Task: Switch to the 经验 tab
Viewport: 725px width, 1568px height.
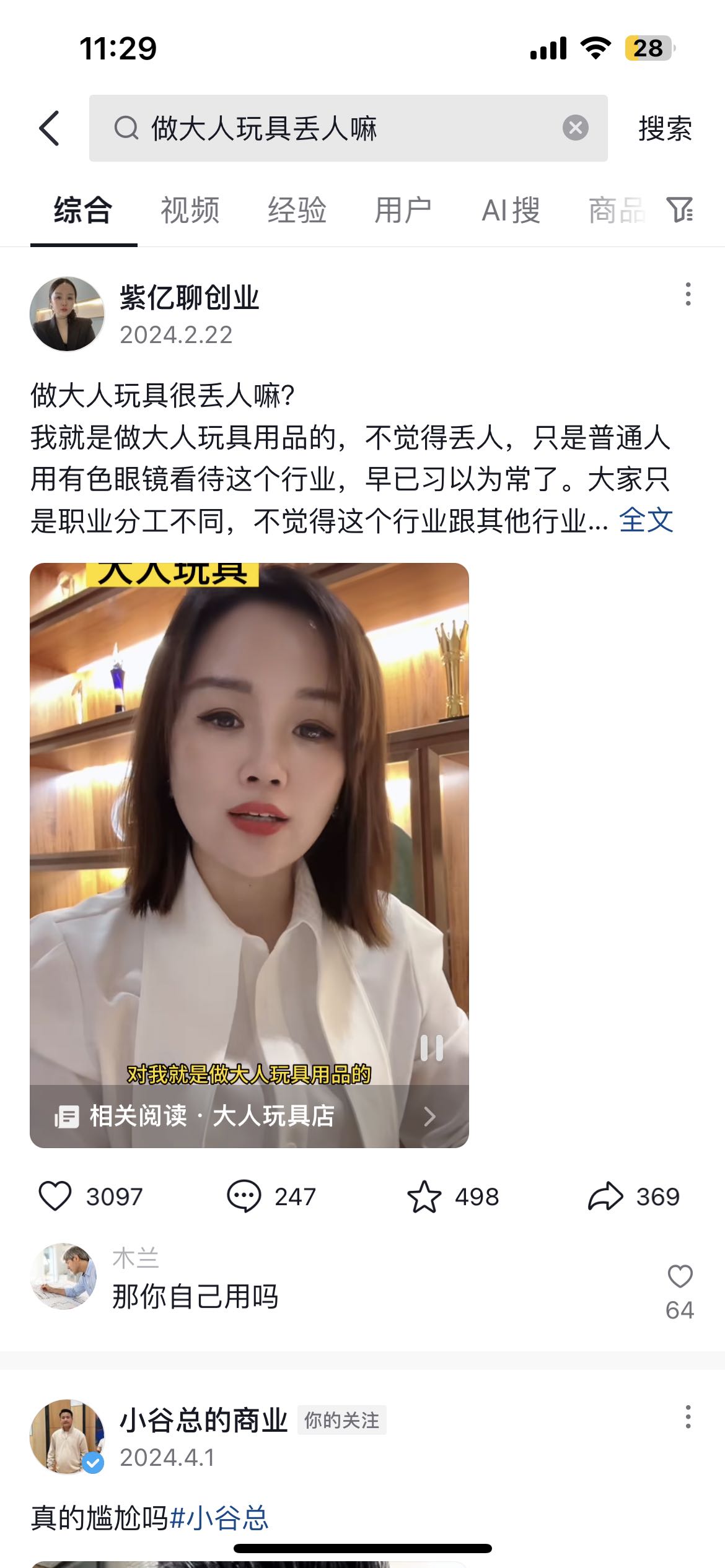Action: [x=297, y=210]
